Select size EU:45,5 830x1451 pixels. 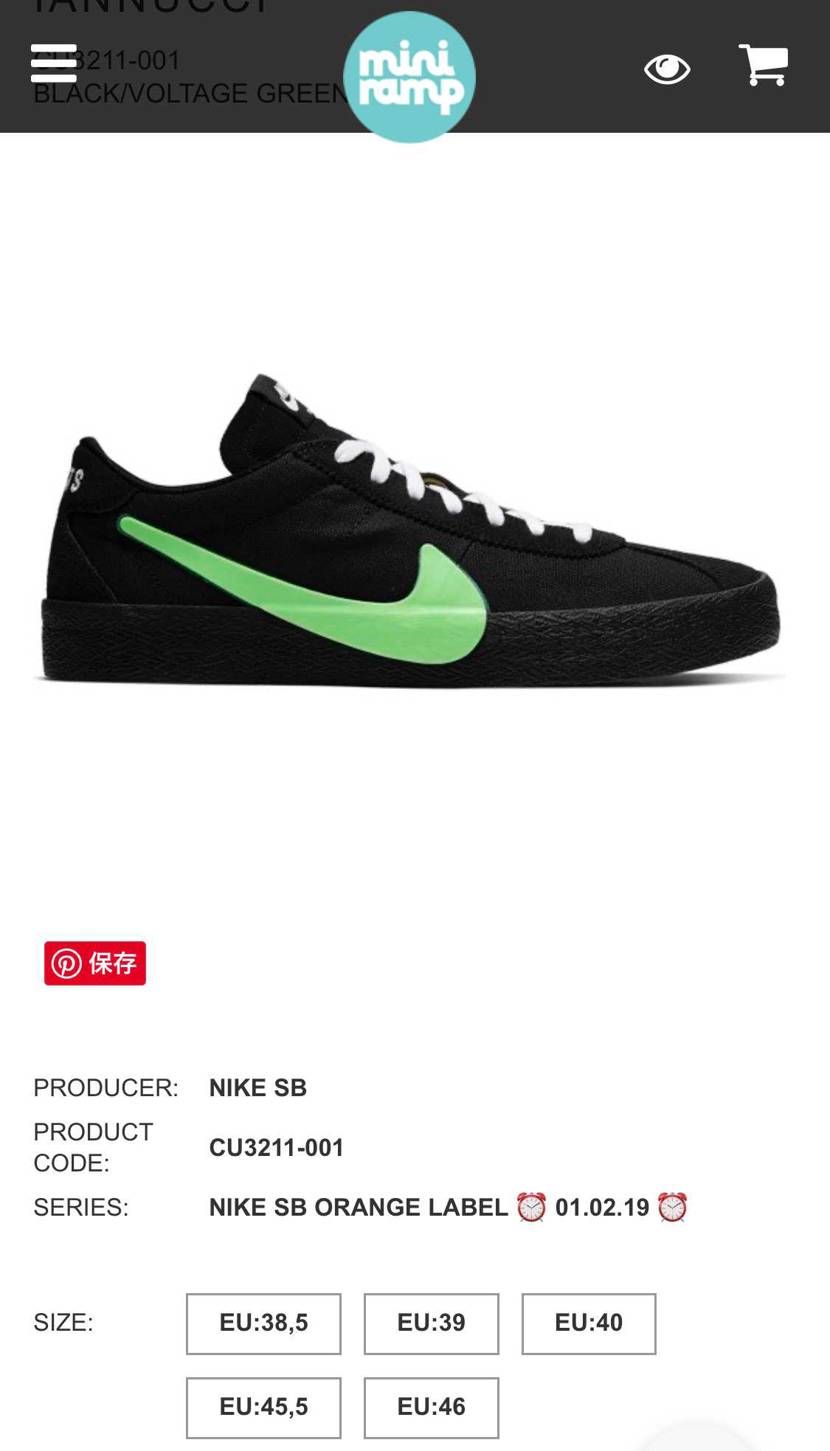click(x=264, y=1407)
